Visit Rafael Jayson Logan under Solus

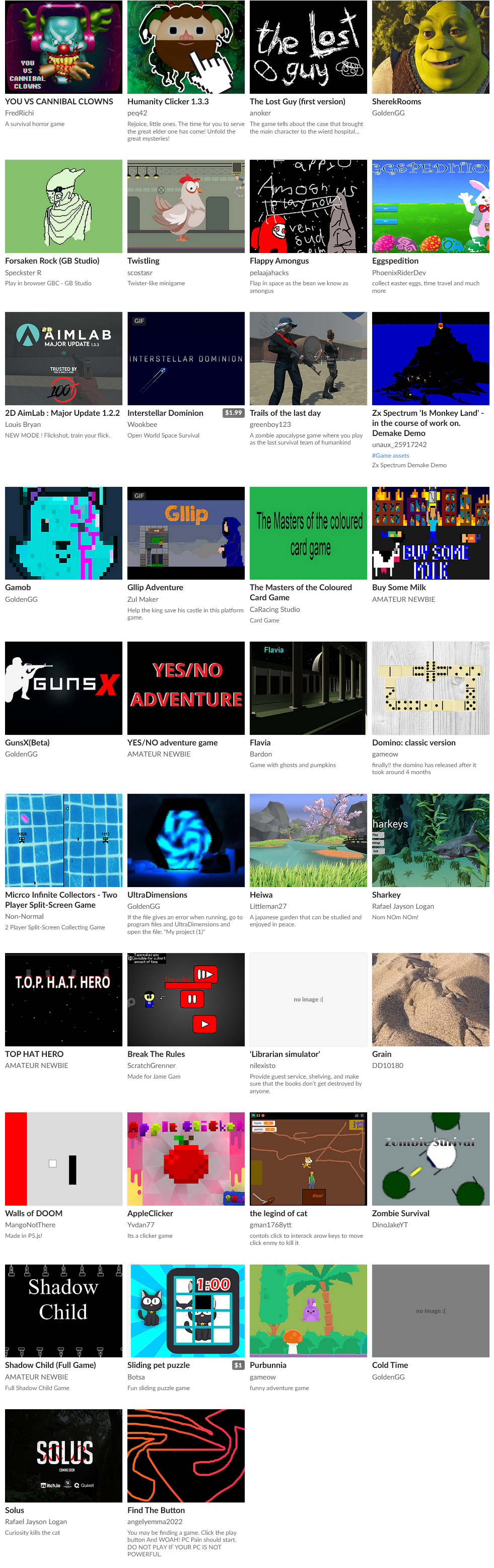pyautogui.click(x=36, y=1522)
